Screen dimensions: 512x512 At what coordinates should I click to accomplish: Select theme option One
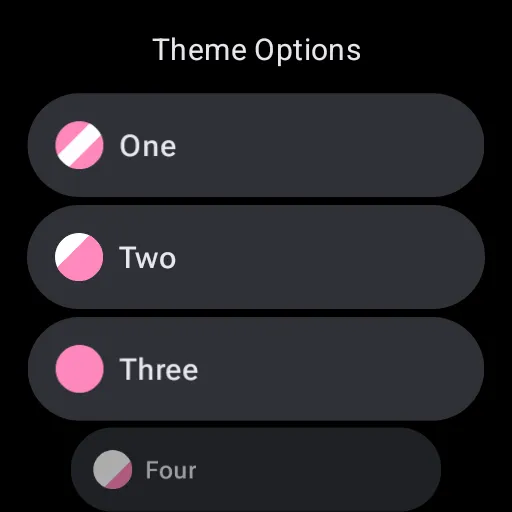point(256,145)
